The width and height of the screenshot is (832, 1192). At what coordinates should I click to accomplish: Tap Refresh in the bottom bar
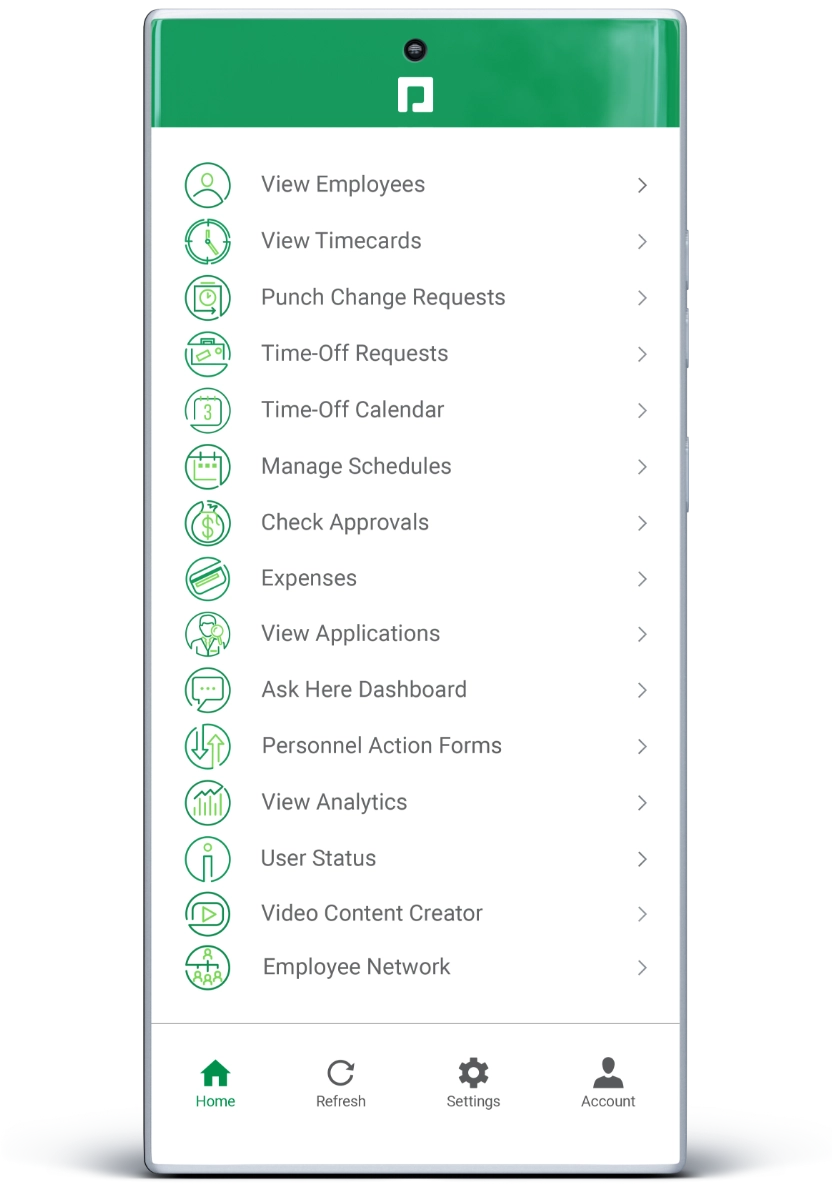pos(340,1085)
